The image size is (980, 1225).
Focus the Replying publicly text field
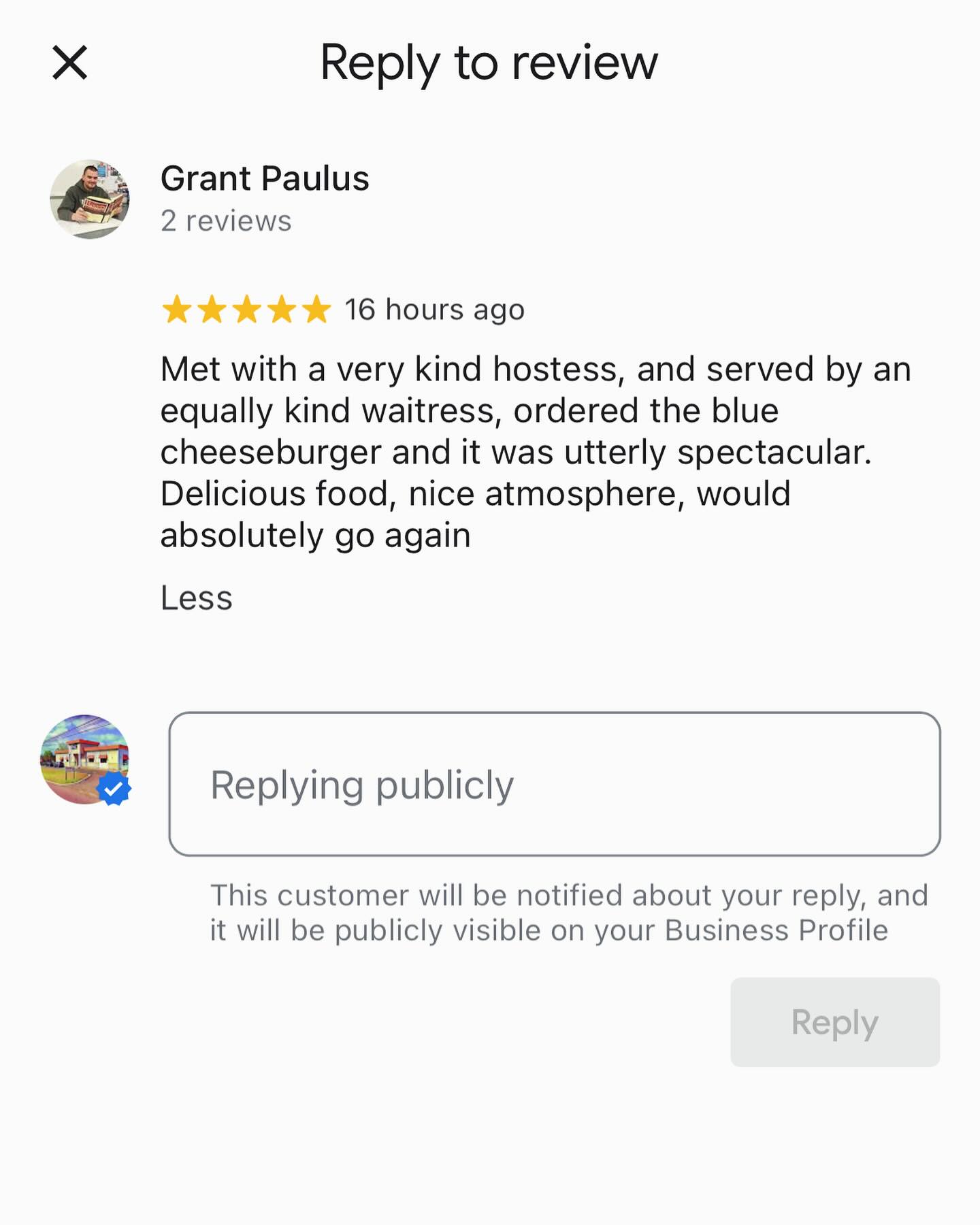tap(554, 784)
